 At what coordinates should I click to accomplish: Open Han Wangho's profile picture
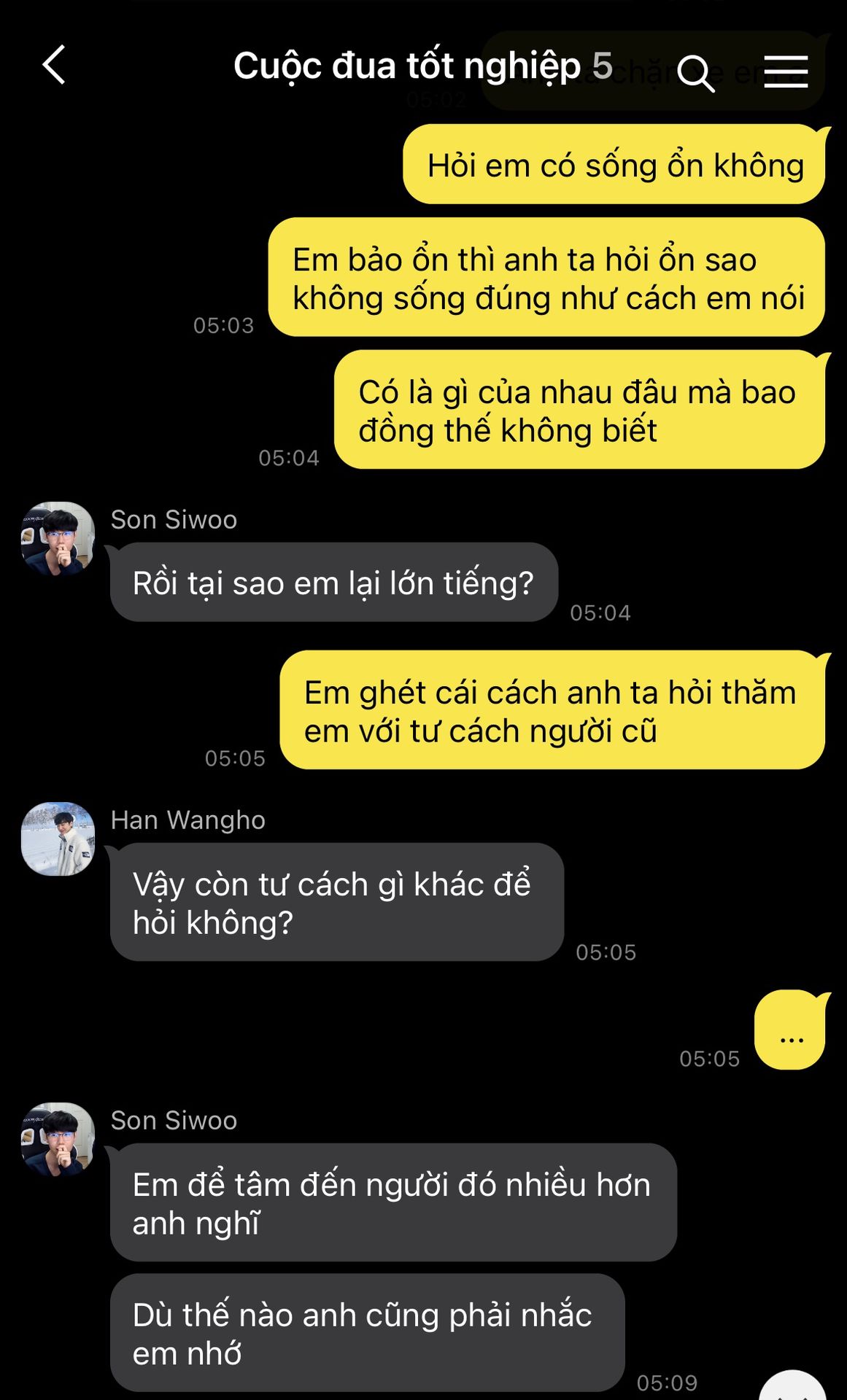click(58, 839)
